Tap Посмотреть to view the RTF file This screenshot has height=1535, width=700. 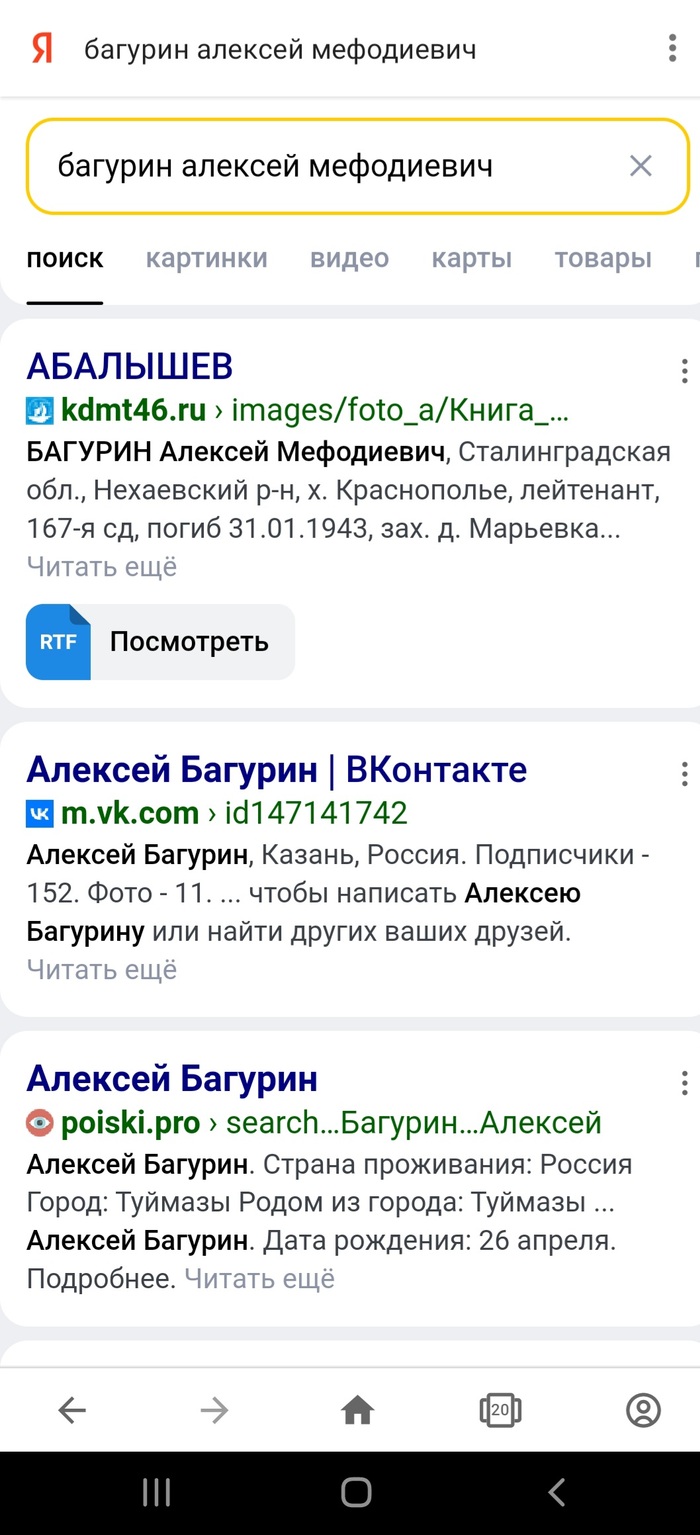(x=160, y=642)
